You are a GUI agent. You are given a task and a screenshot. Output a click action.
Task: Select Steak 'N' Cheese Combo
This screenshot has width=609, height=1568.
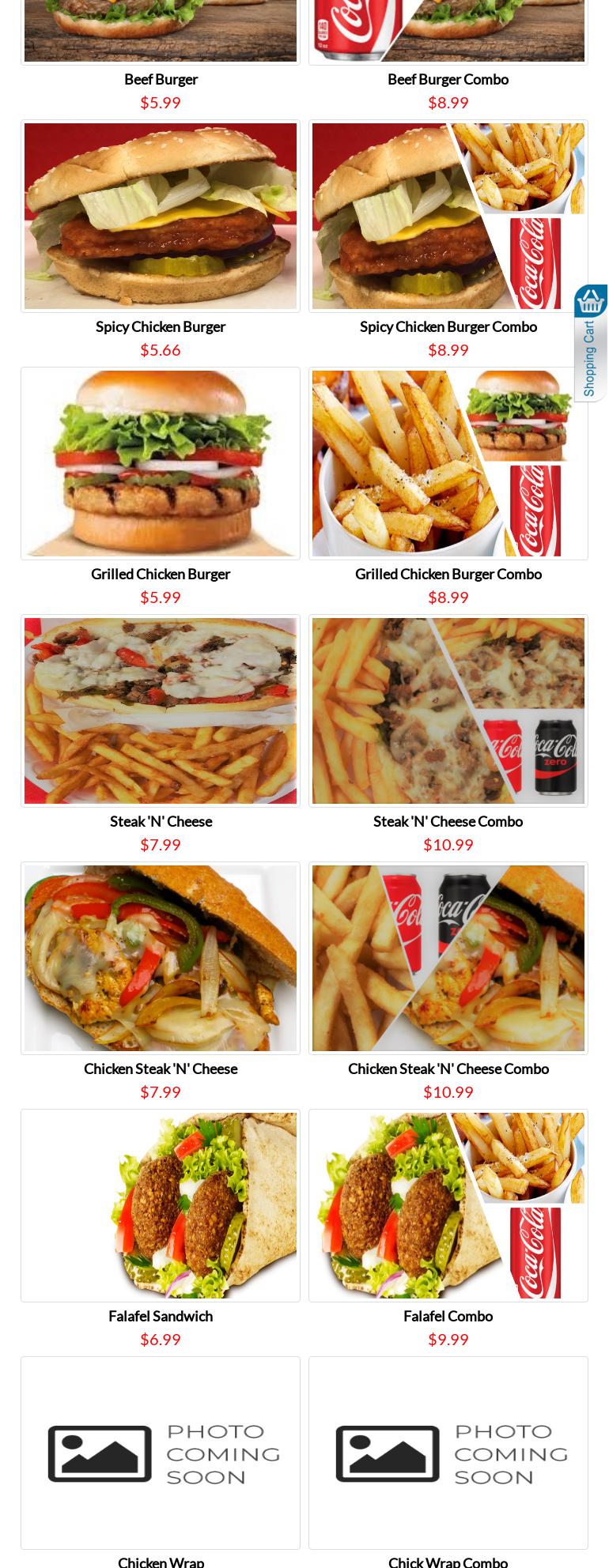tap(448, 710)
